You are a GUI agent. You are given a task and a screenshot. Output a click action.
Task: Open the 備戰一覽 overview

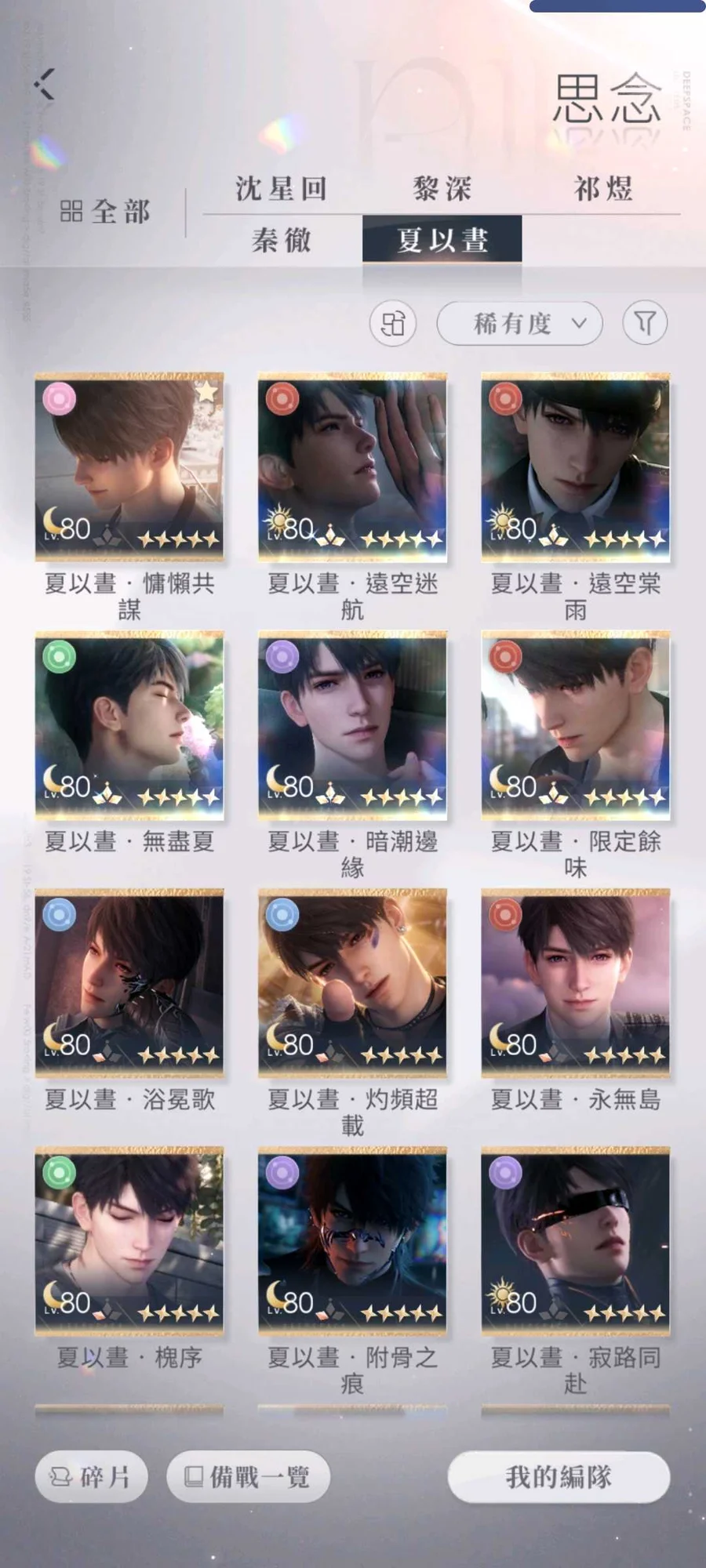248,1477
